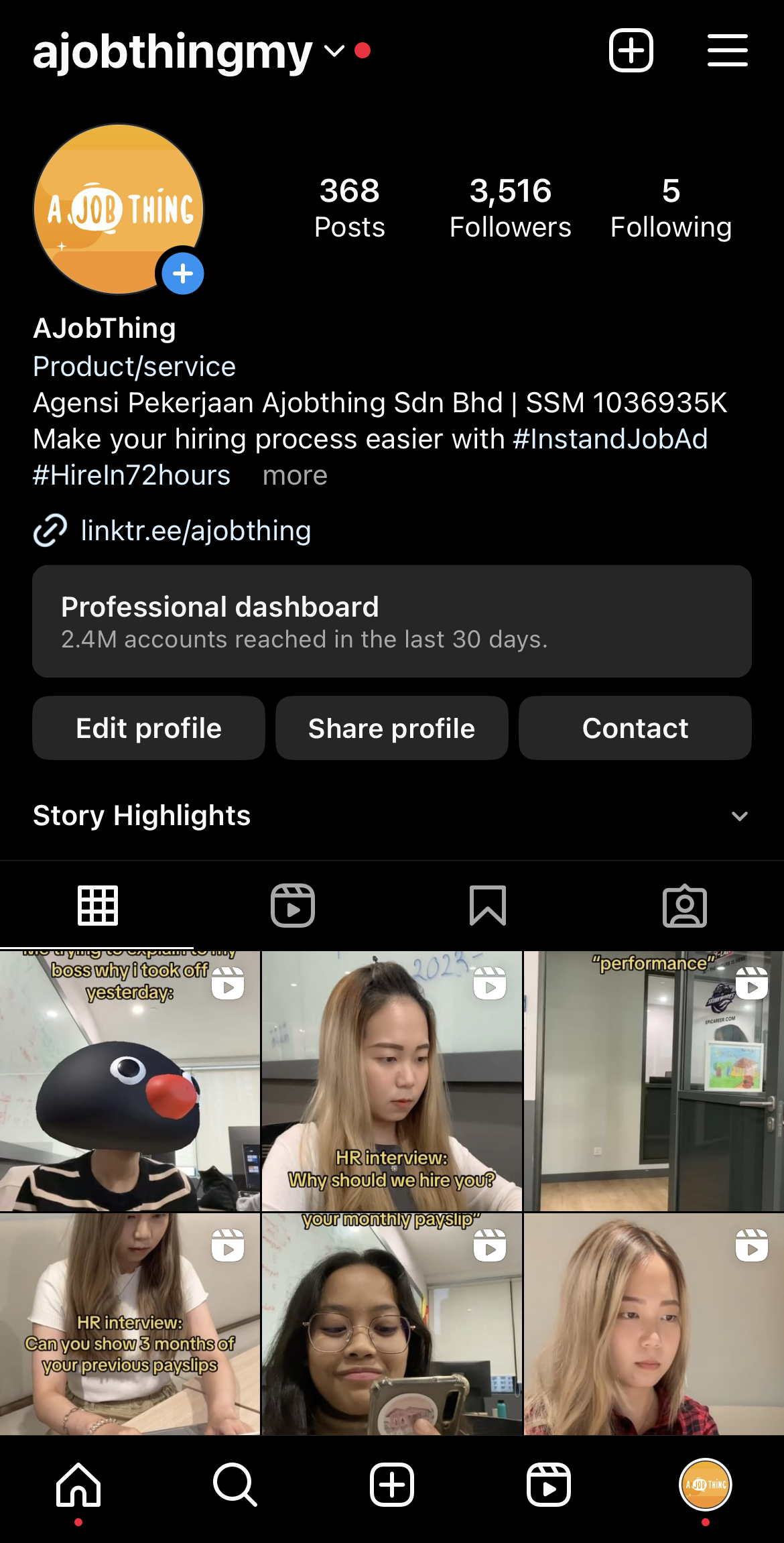This screenshot has height=1543, width=784.
Task: Open the reel about 3 months of payslips
Action: click(130, 1324)
